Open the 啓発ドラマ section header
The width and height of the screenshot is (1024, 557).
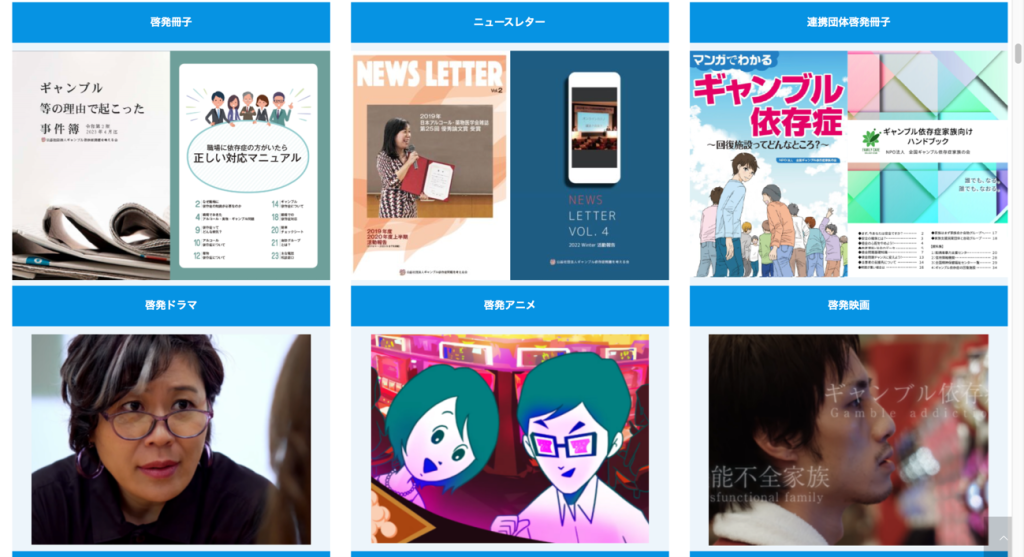170,305
